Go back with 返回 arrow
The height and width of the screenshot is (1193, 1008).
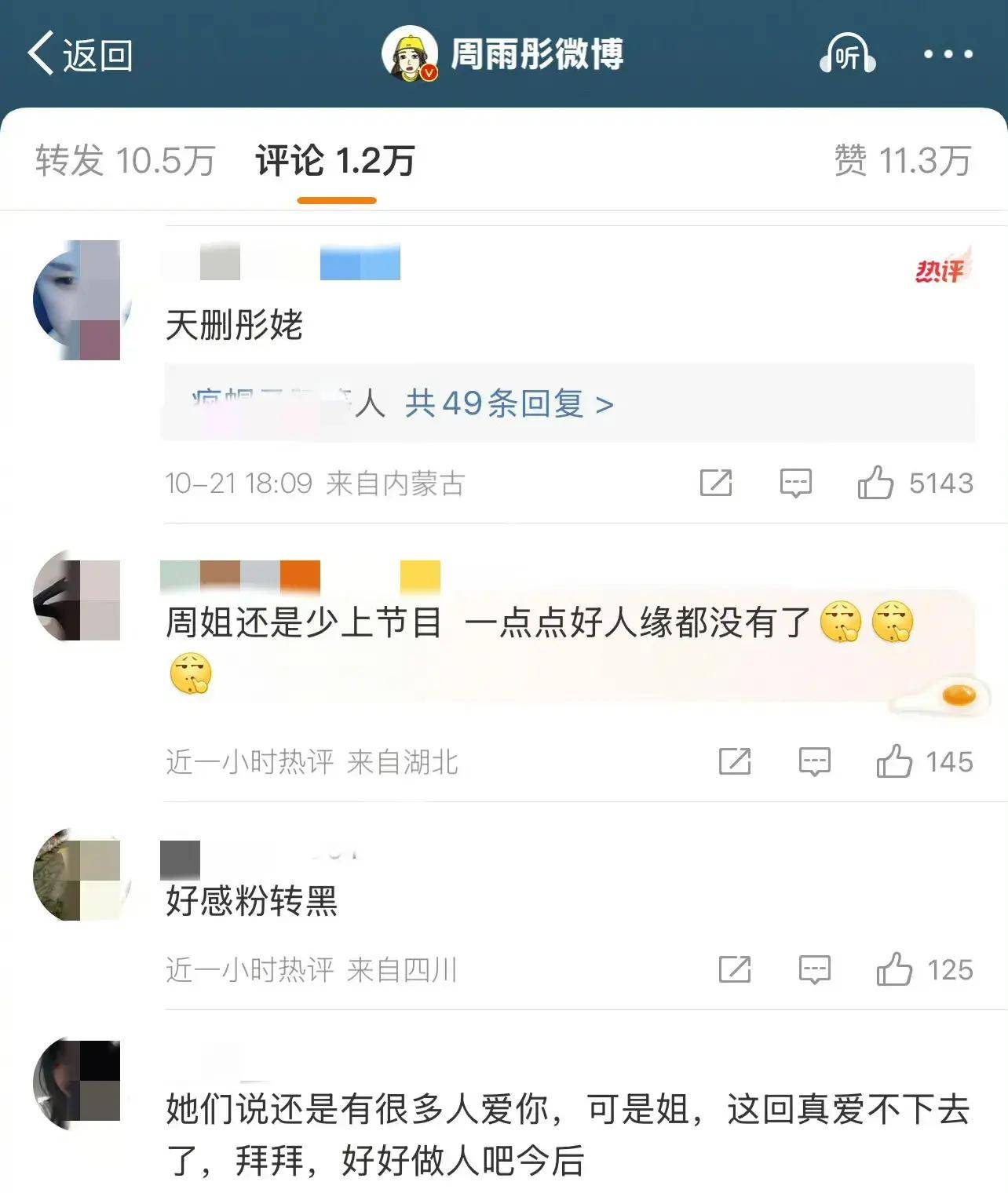coord(79,55)
